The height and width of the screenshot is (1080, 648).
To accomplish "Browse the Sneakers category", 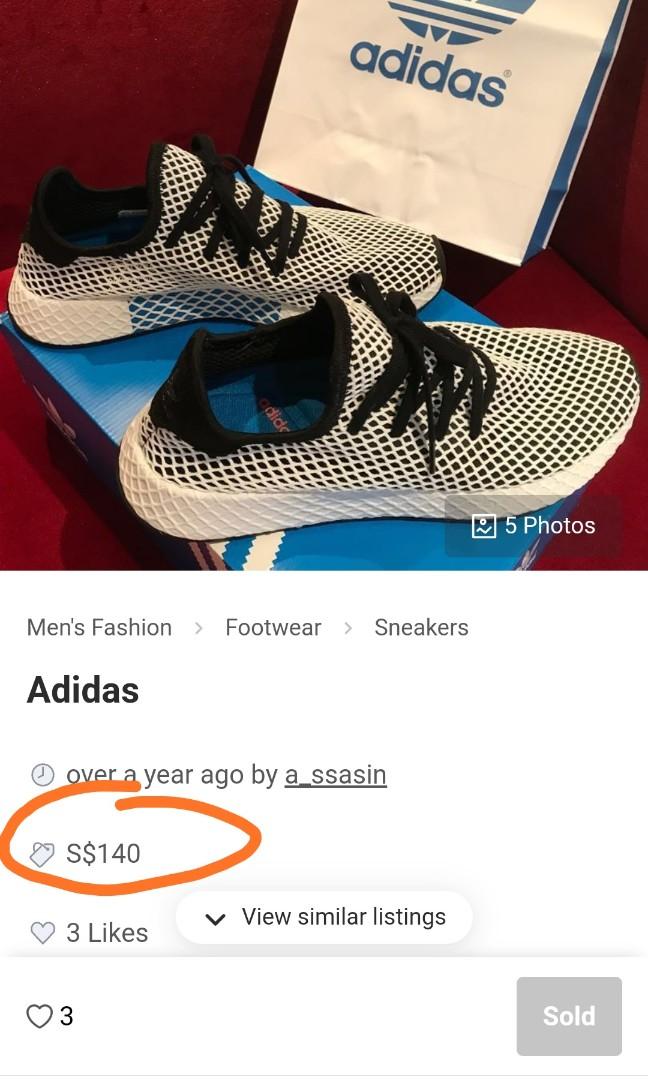I will tap(421, 627).
